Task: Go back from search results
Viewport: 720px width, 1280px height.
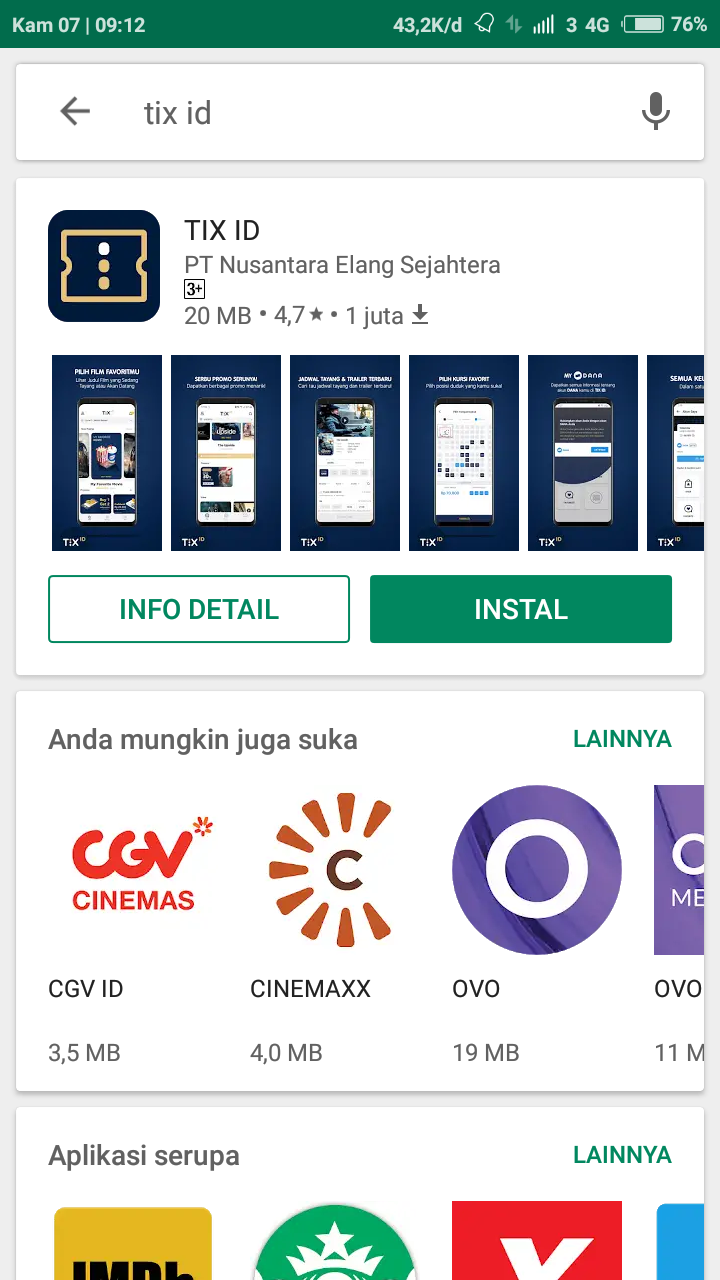Action: click(x=75, y=112)
